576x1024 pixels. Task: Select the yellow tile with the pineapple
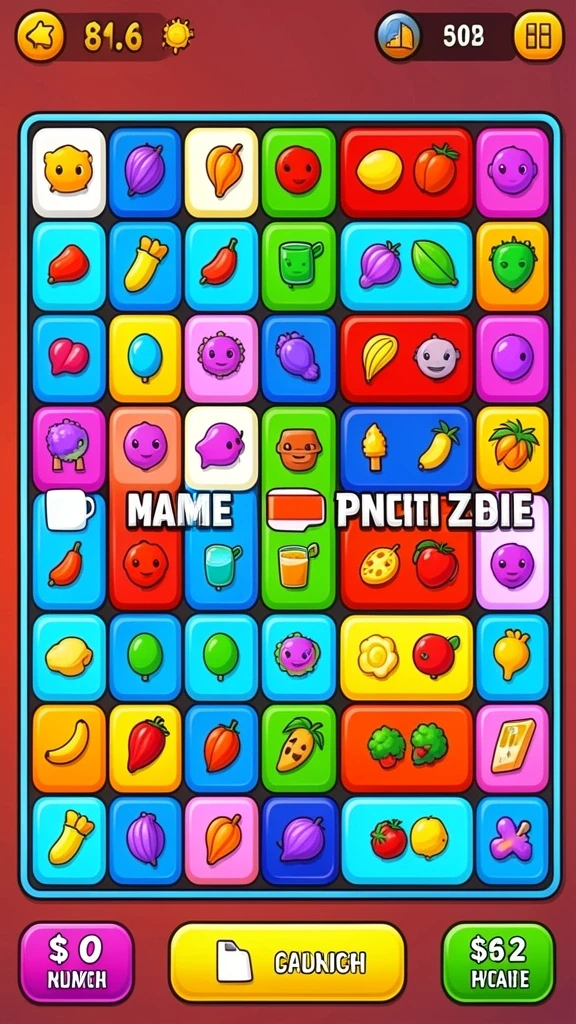512,449
